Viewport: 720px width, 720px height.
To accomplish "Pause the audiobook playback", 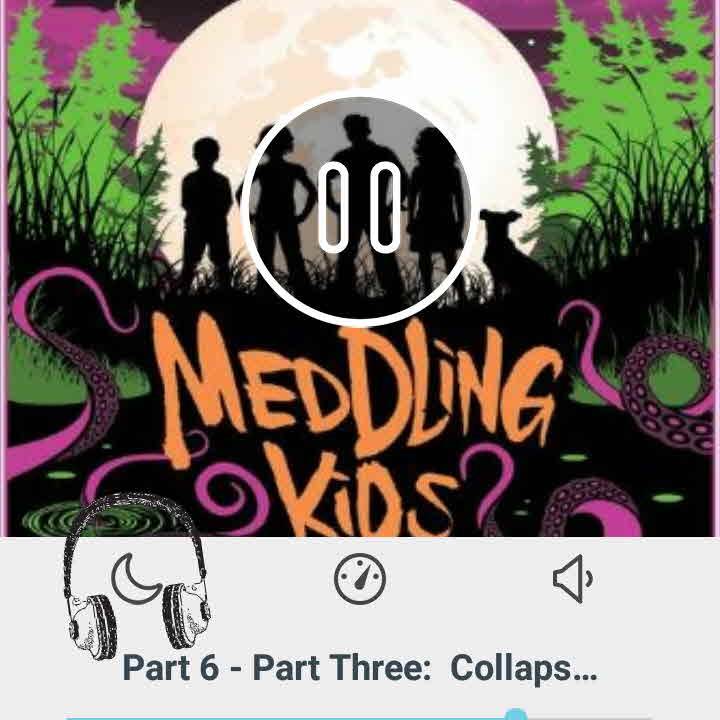I will 359,209.
